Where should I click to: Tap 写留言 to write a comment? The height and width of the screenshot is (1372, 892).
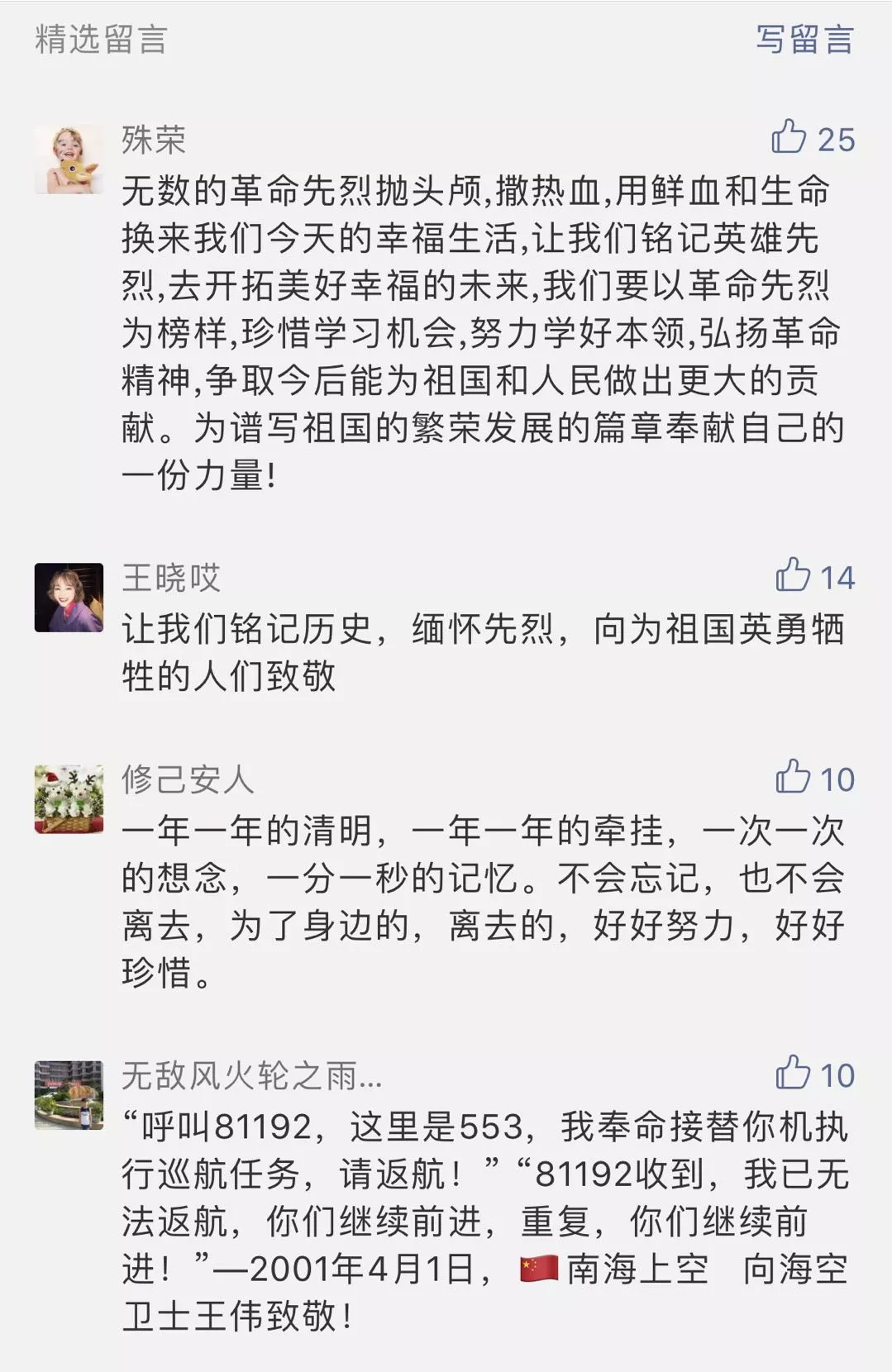804,40
